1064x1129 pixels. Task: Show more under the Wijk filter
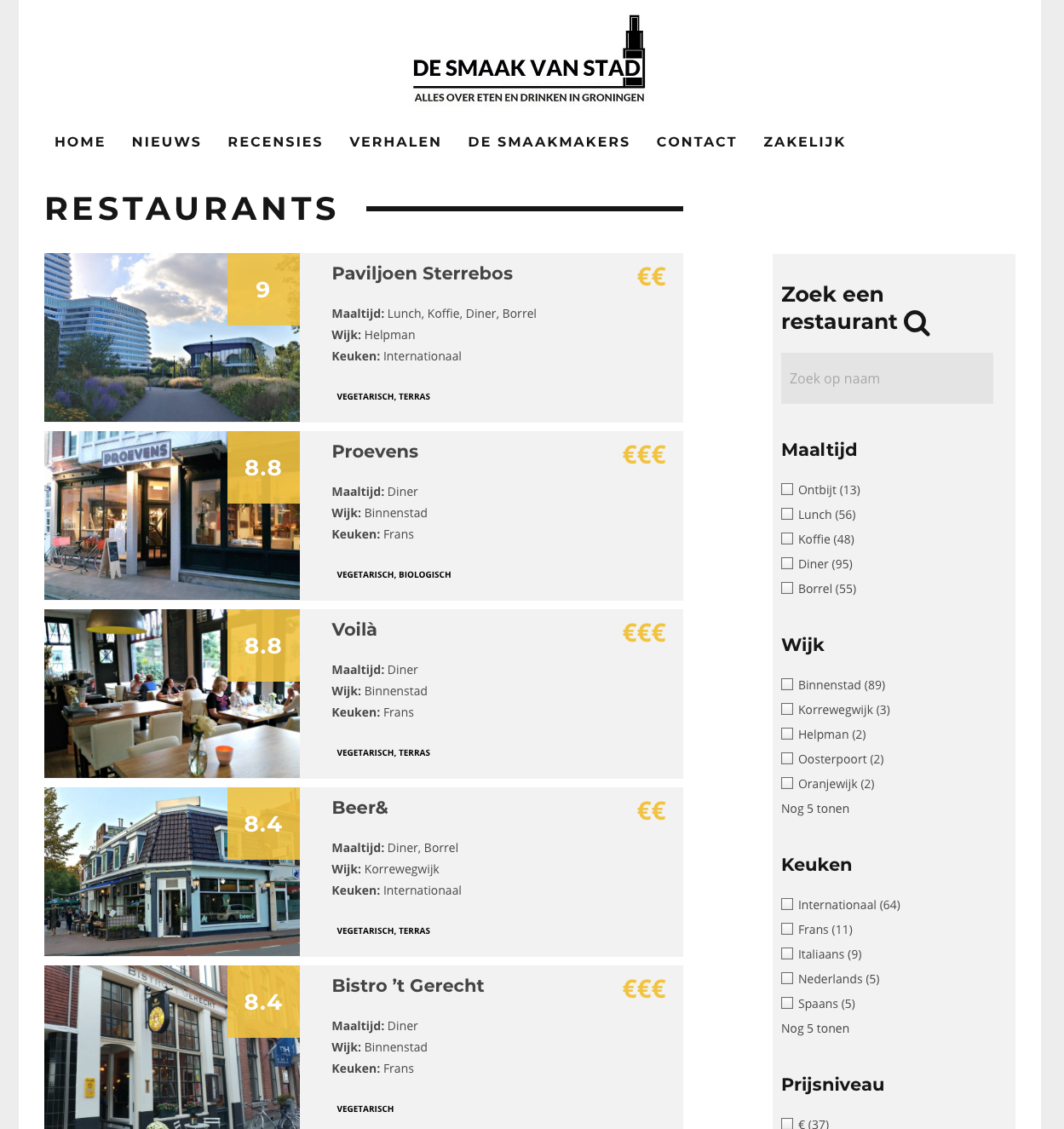tap(814, 809)
